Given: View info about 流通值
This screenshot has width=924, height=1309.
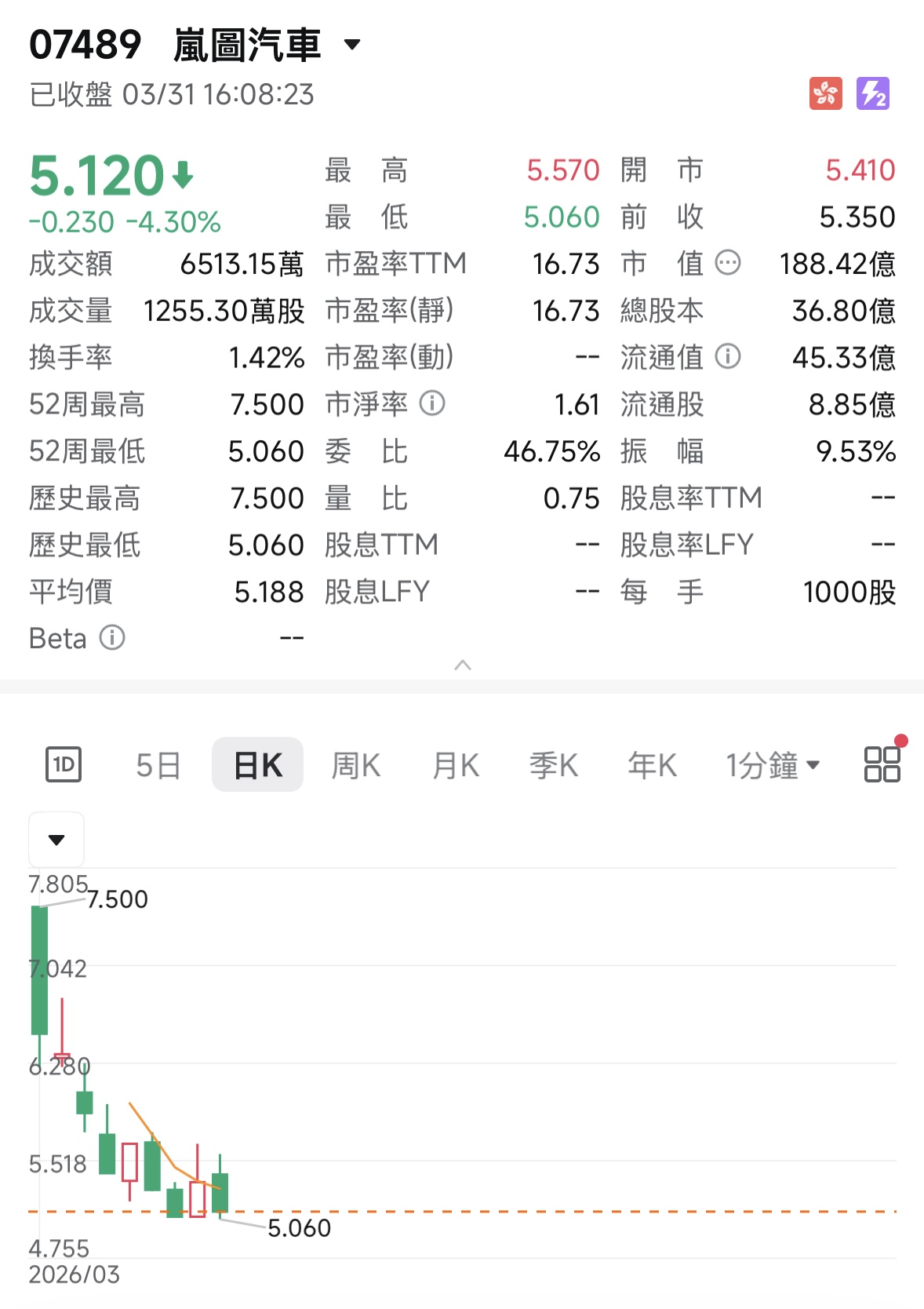Looking at the screenshot, I should (x=728, y=357).
